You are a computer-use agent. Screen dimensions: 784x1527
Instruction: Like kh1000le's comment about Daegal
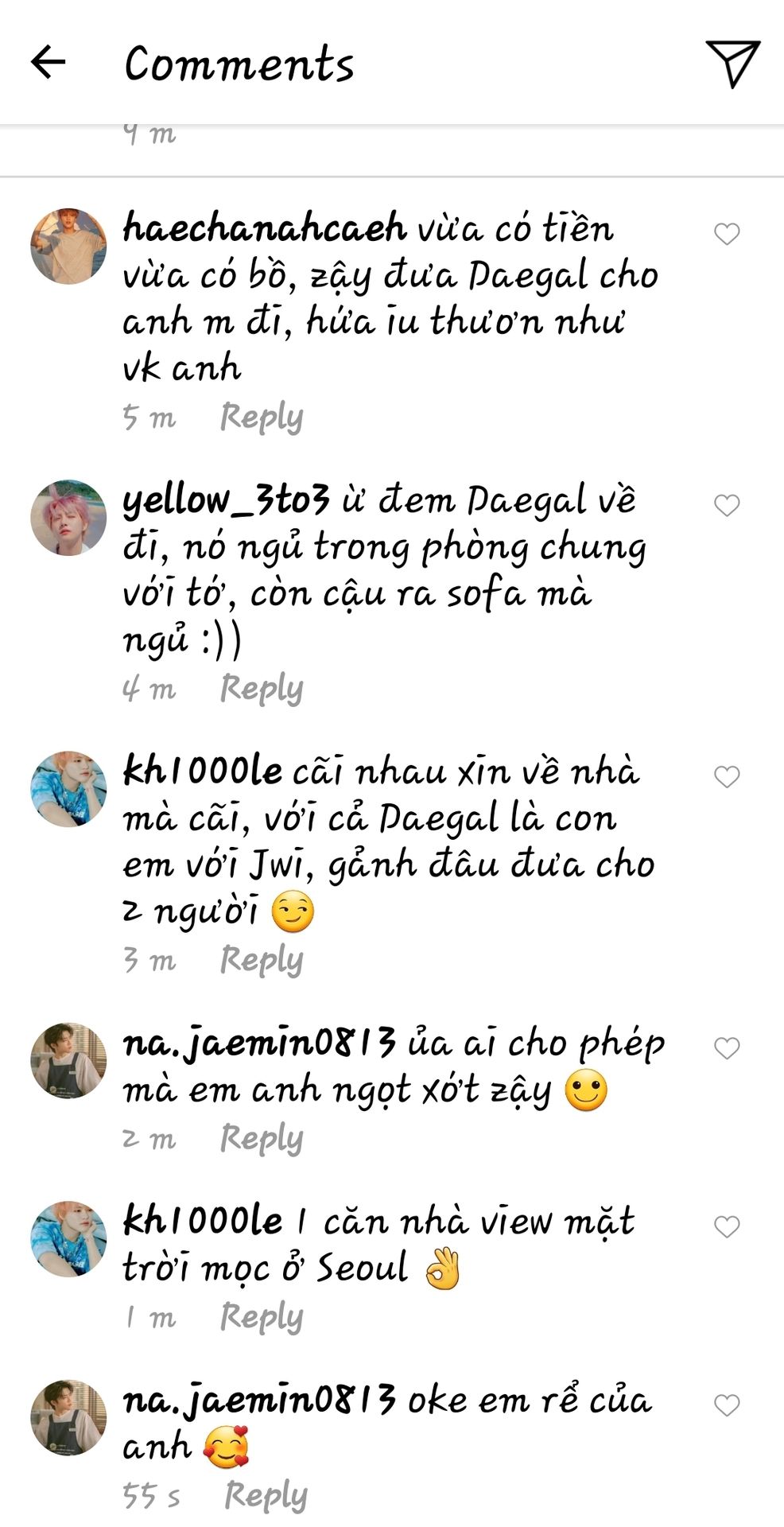click(x=727, y=776)
